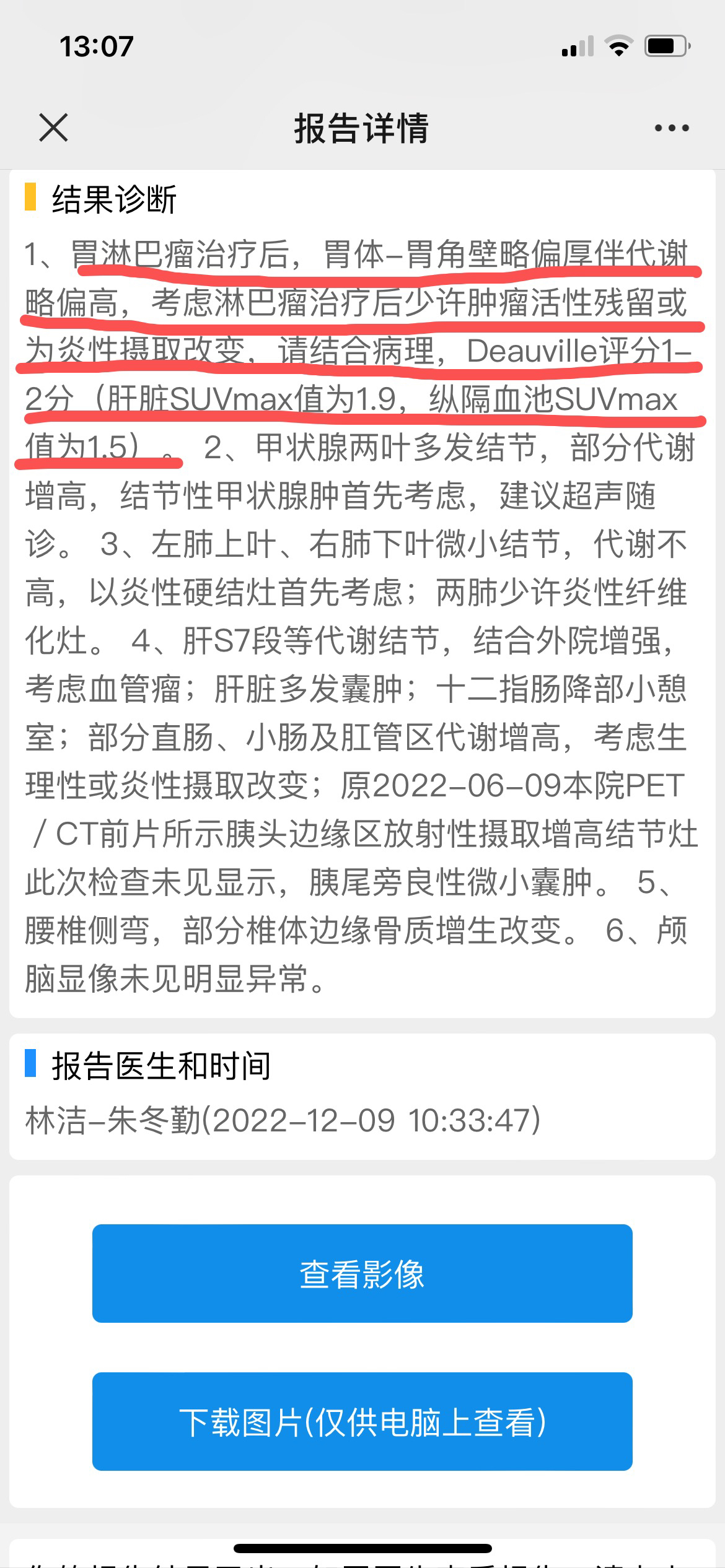Screen dimensions: 725x1568
Task: Tap 下载图片(仅供电脑上查看) button
Action: (362, 1421)
